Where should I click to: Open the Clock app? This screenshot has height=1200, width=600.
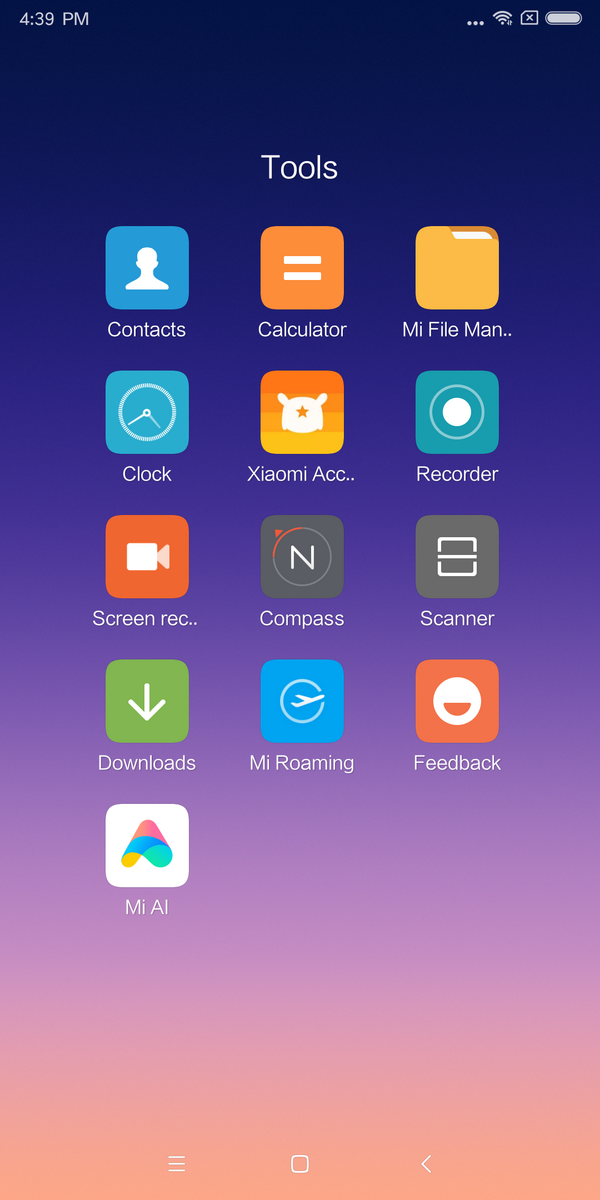(147, 412)
